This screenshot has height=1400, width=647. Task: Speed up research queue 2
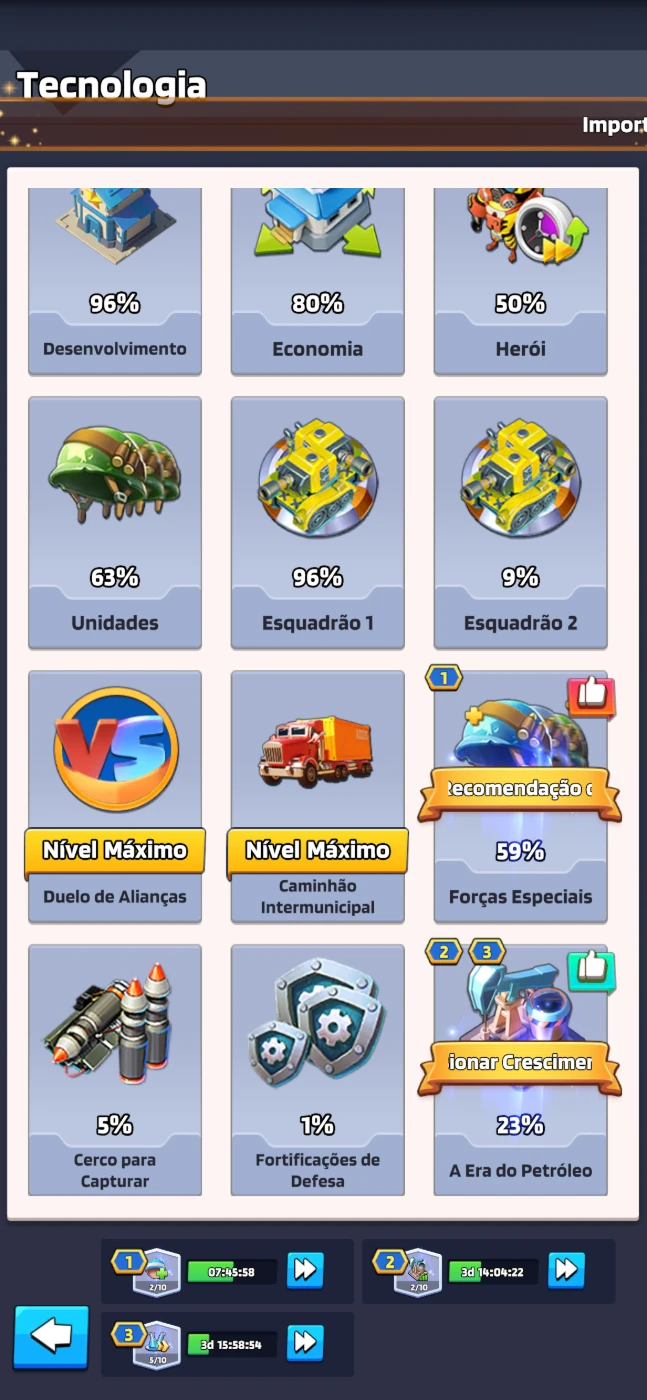point(566,1270)
